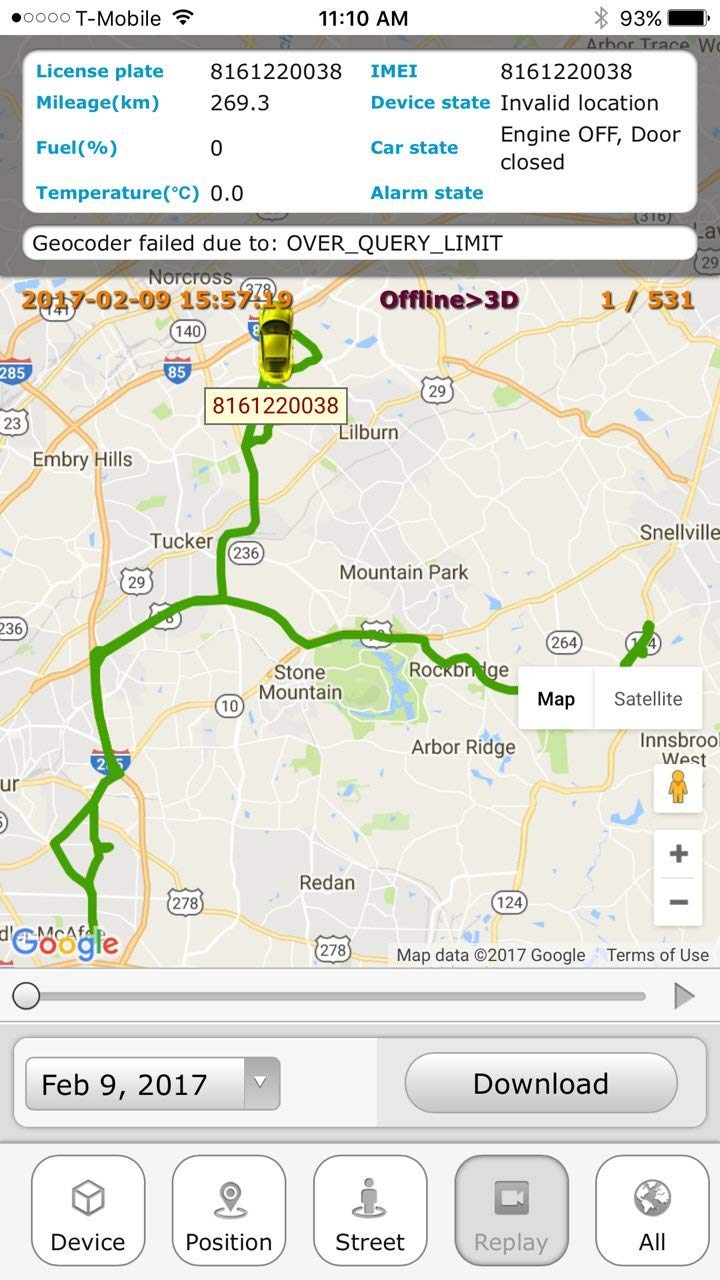720x1280 pixels.
Task: Open Street View pegman
Action: tap(678, 787)
